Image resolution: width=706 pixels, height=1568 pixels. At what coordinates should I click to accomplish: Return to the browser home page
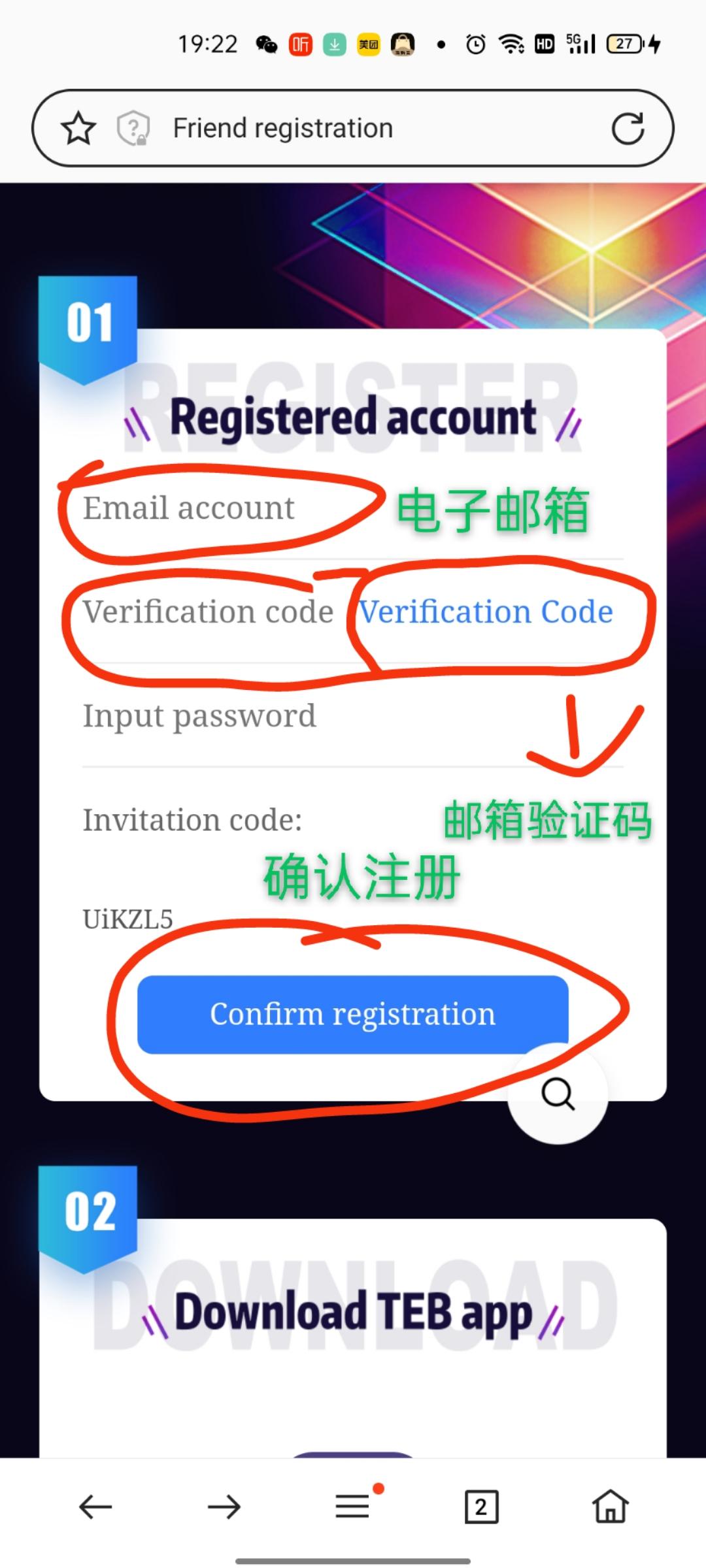(611, 1507)
